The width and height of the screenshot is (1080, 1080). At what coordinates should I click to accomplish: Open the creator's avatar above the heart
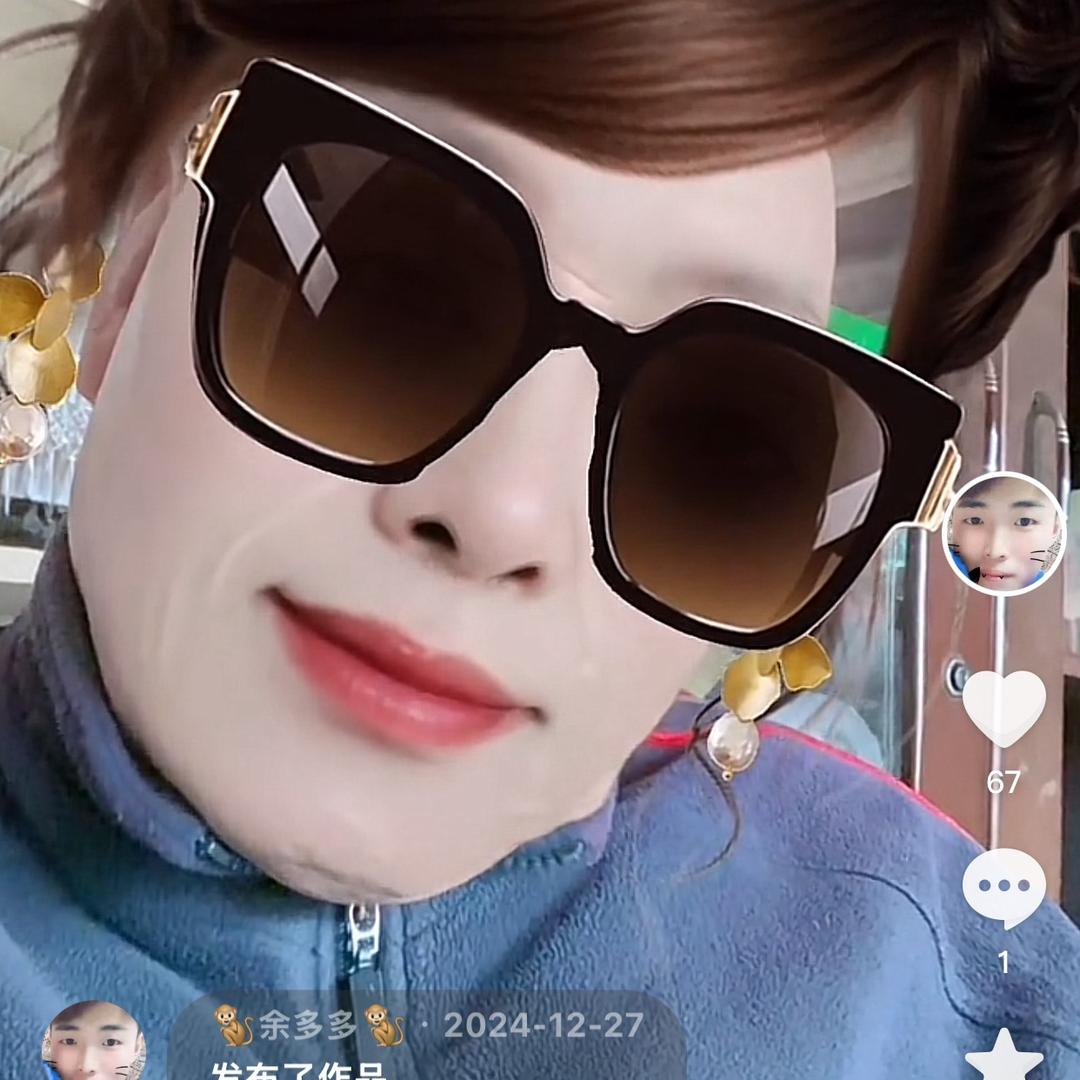click(1003, 533)
